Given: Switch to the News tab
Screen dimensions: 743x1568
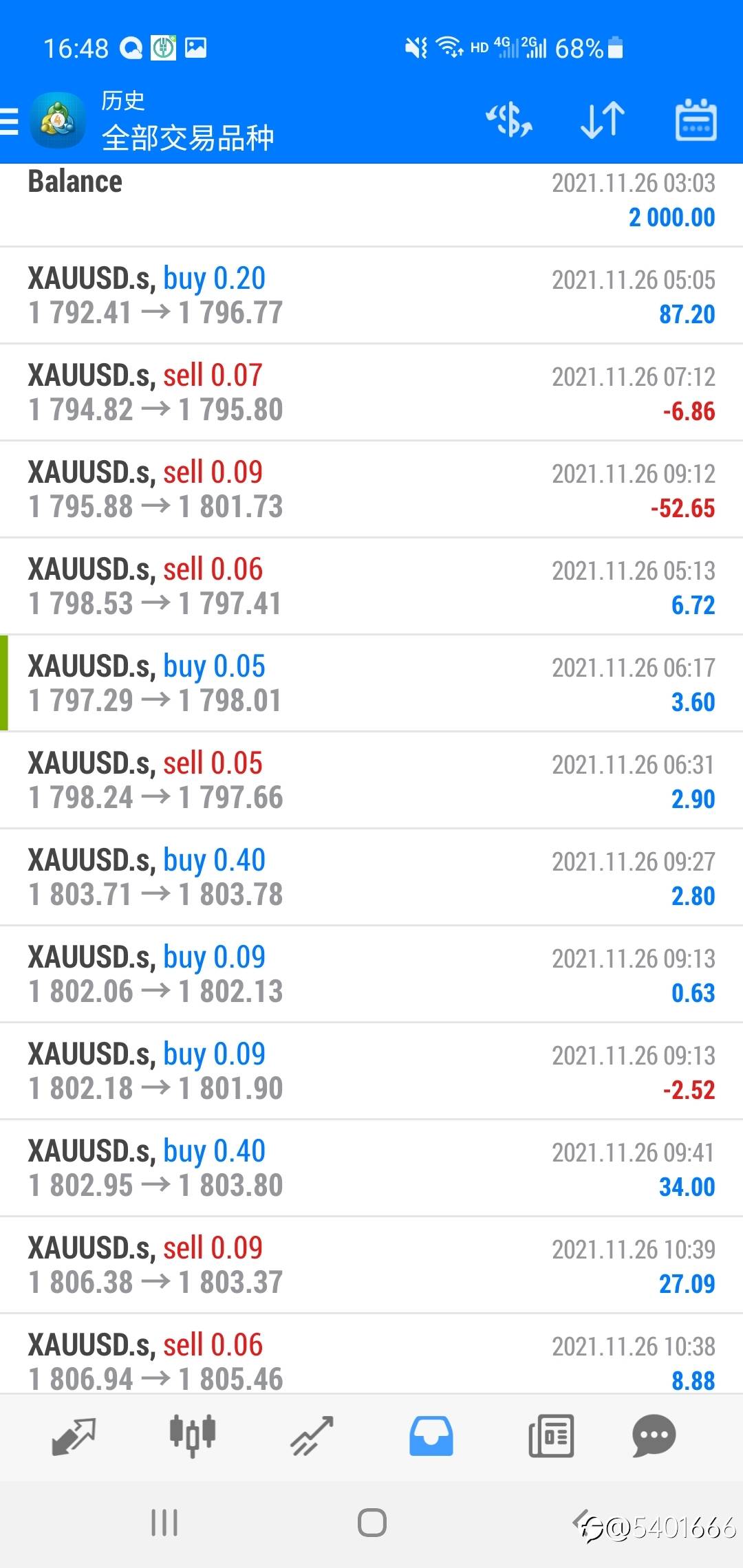Looking at the screenshot, I should 551,1436.
